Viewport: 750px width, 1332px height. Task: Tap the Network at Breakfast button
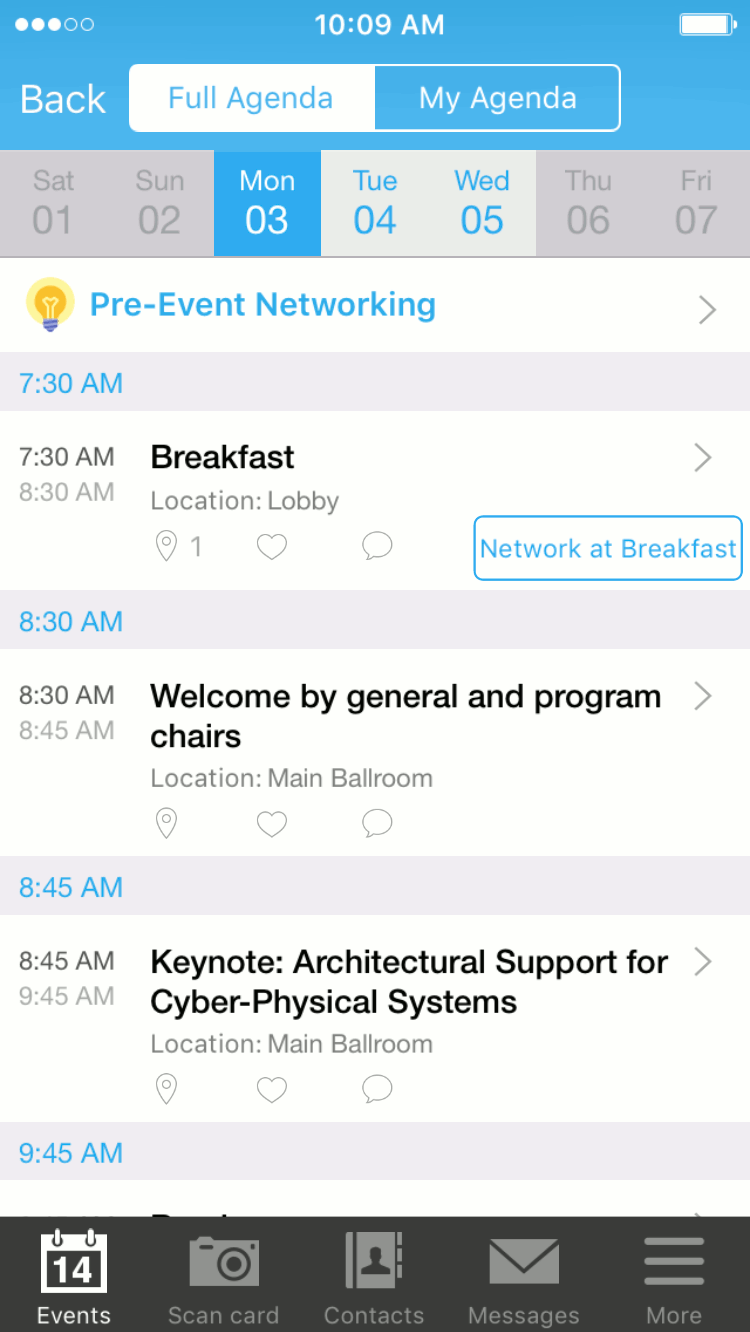click(608, 548)
